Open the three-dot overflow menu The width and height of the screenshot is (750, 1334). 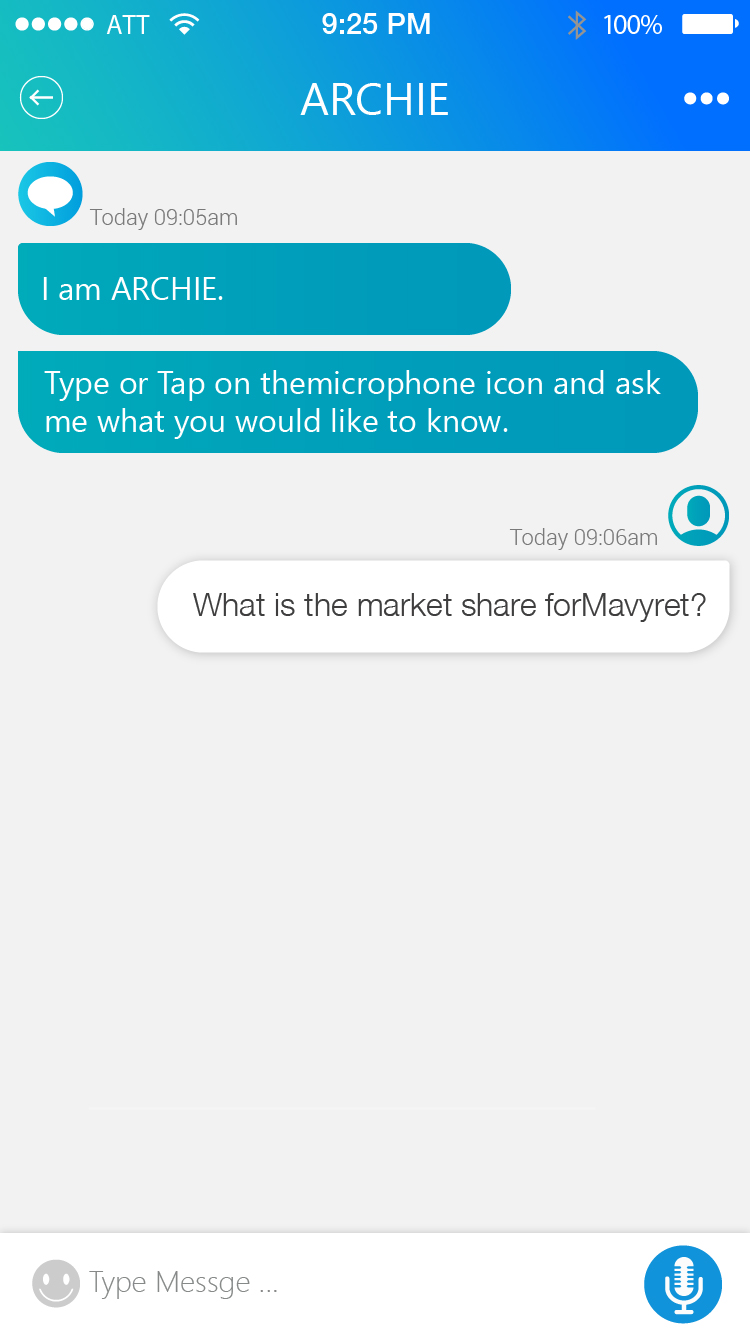[x=706, y=98]
